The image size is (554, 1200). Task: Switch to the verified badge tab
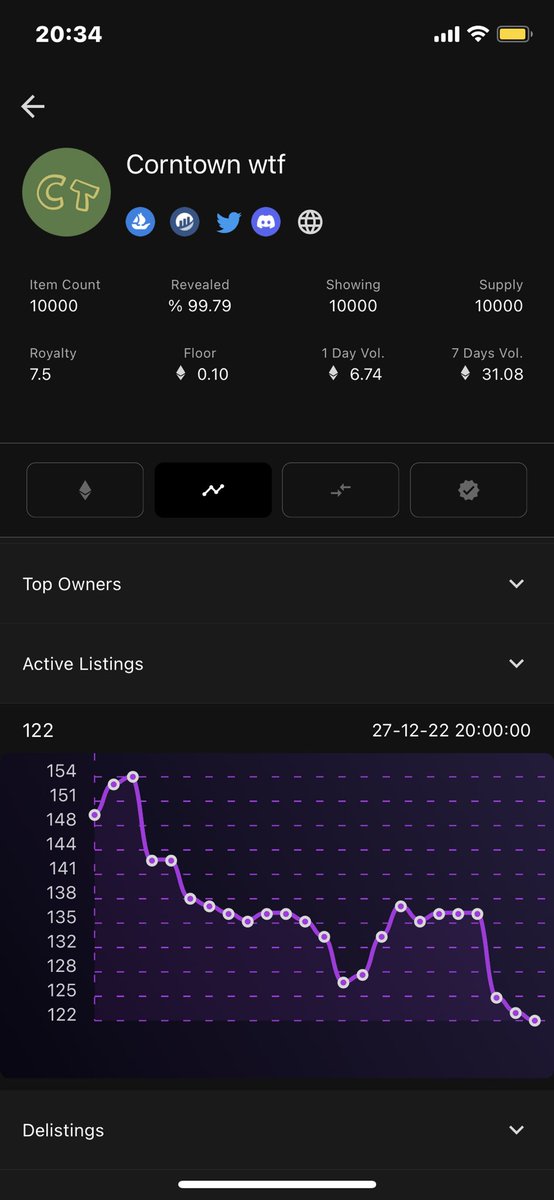tap(469, 490)
